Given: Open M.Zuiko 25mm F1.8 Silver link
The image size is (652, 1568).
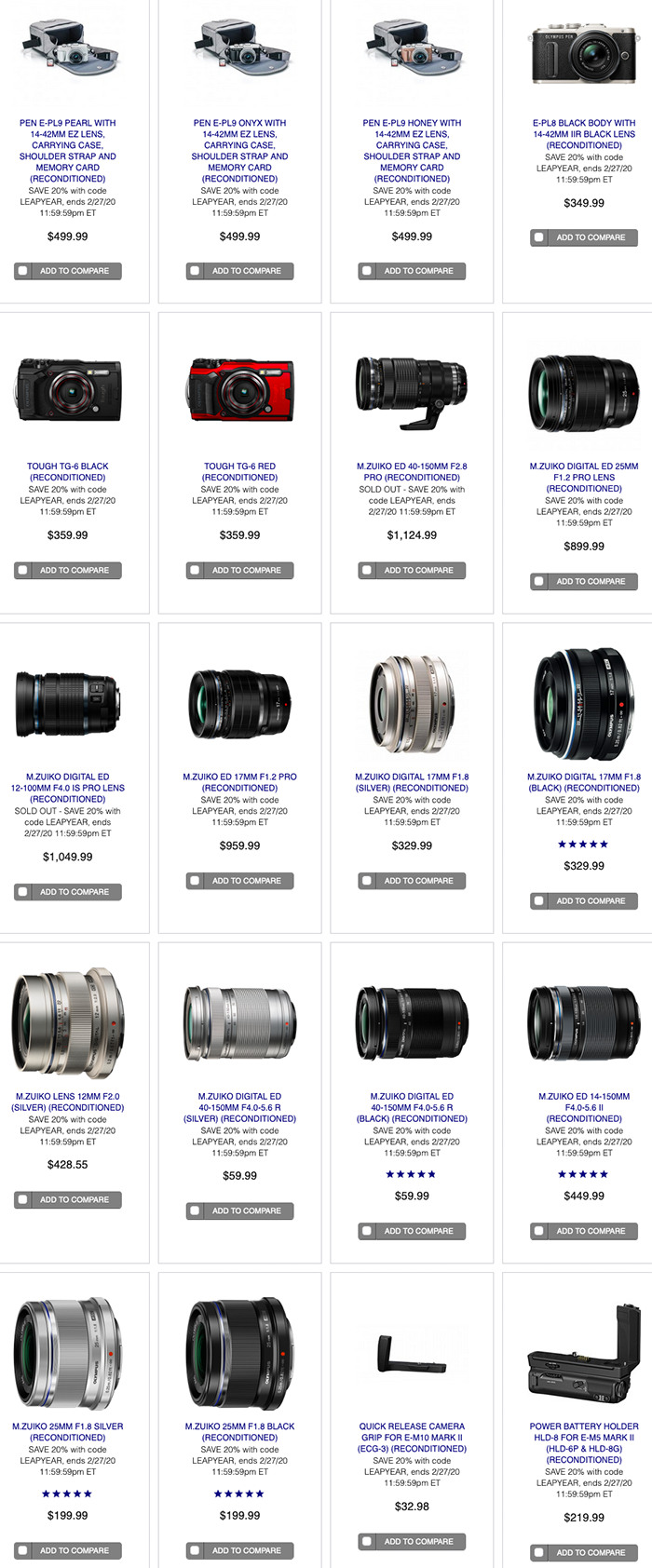Looking at the screenshot, I should coord(68,1431).
